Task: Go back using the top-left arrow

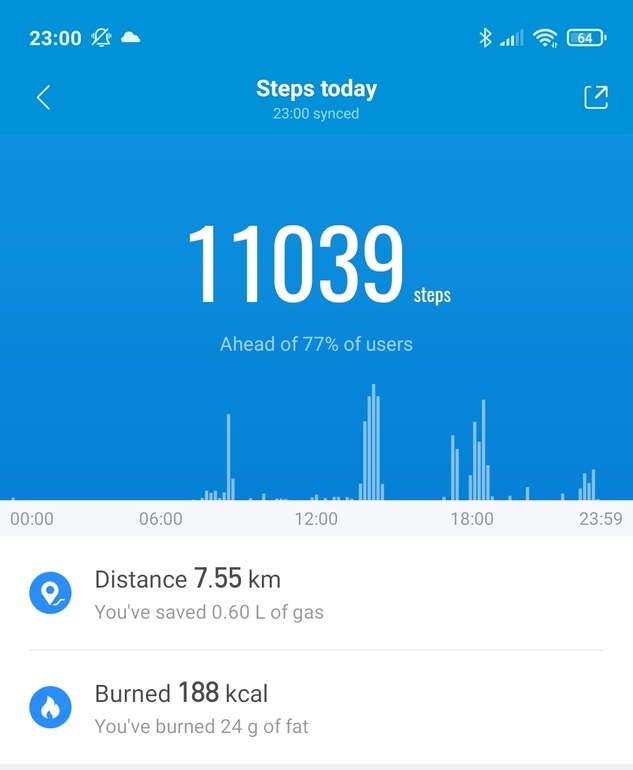Action: (x=43, y=97)
